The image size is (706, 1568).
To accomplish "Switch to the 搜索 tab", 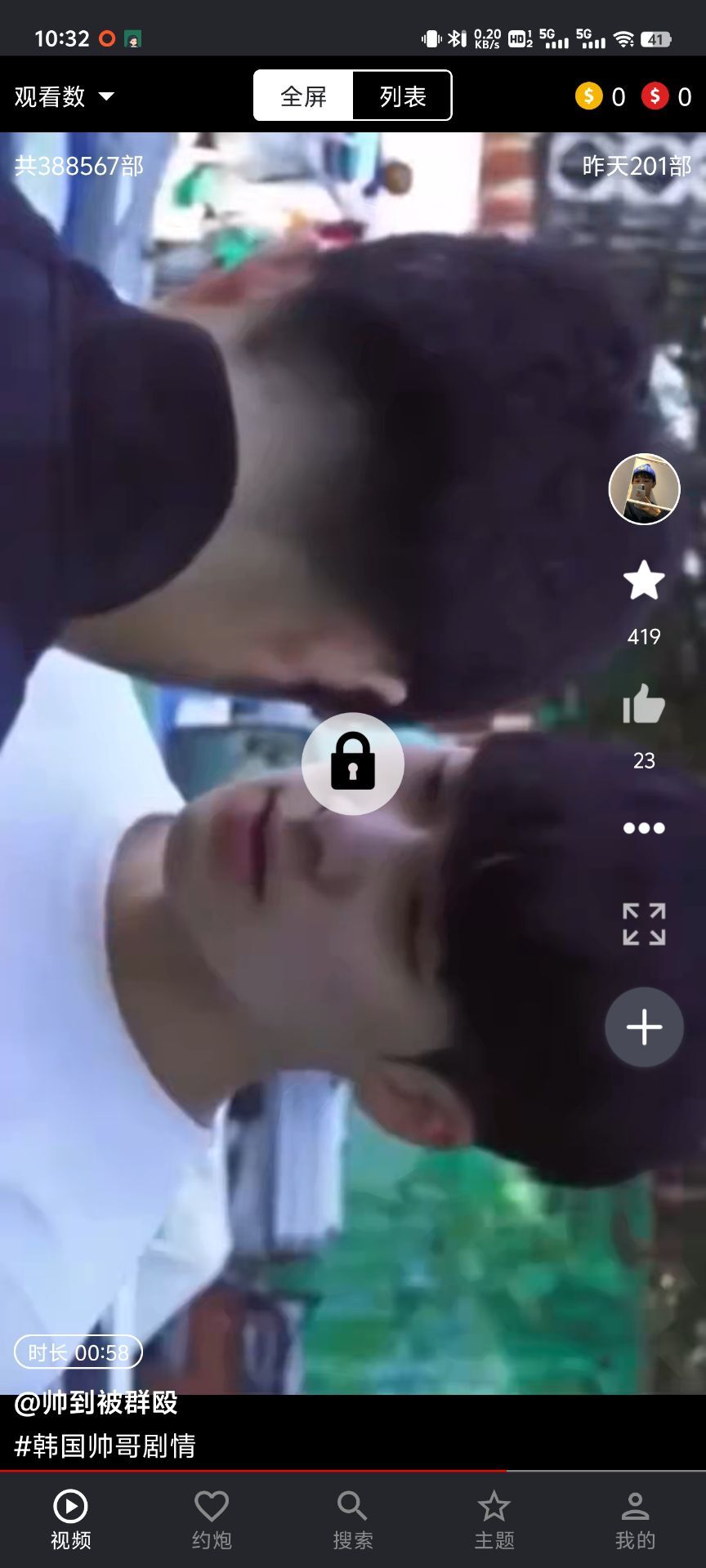I will [353, 1519].
